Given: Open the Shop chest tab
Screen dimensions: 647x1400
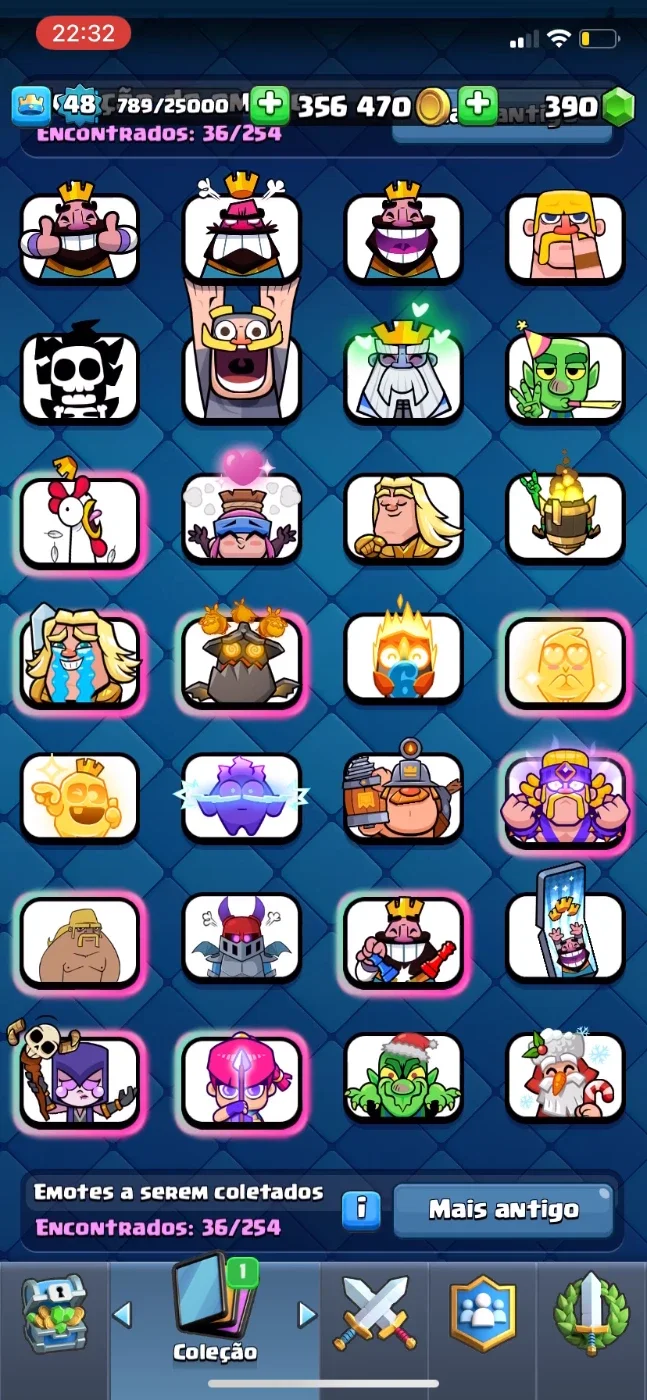Looking at the screenshot, I should point(54,1313).
